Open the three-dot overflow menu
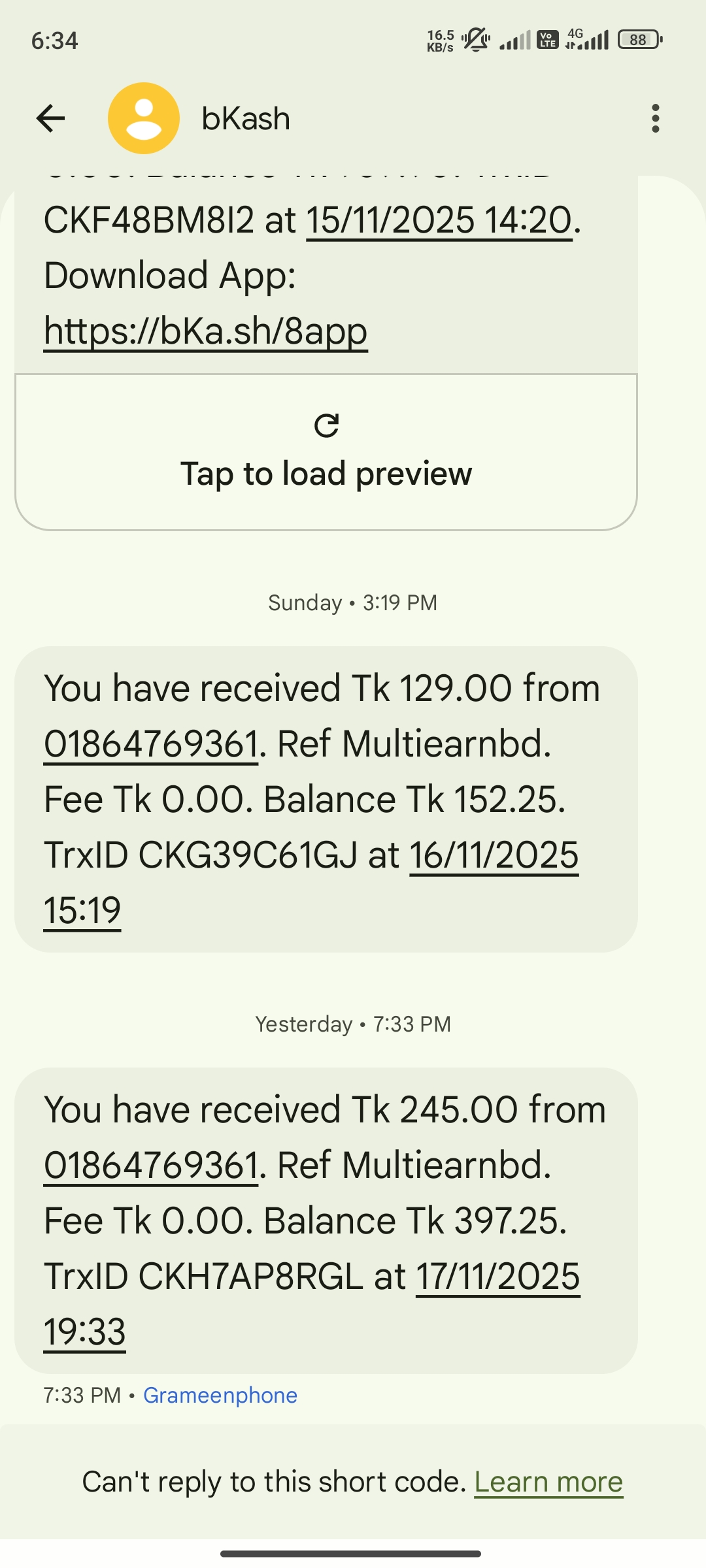The image size is (706, 1568). (655, 118)
